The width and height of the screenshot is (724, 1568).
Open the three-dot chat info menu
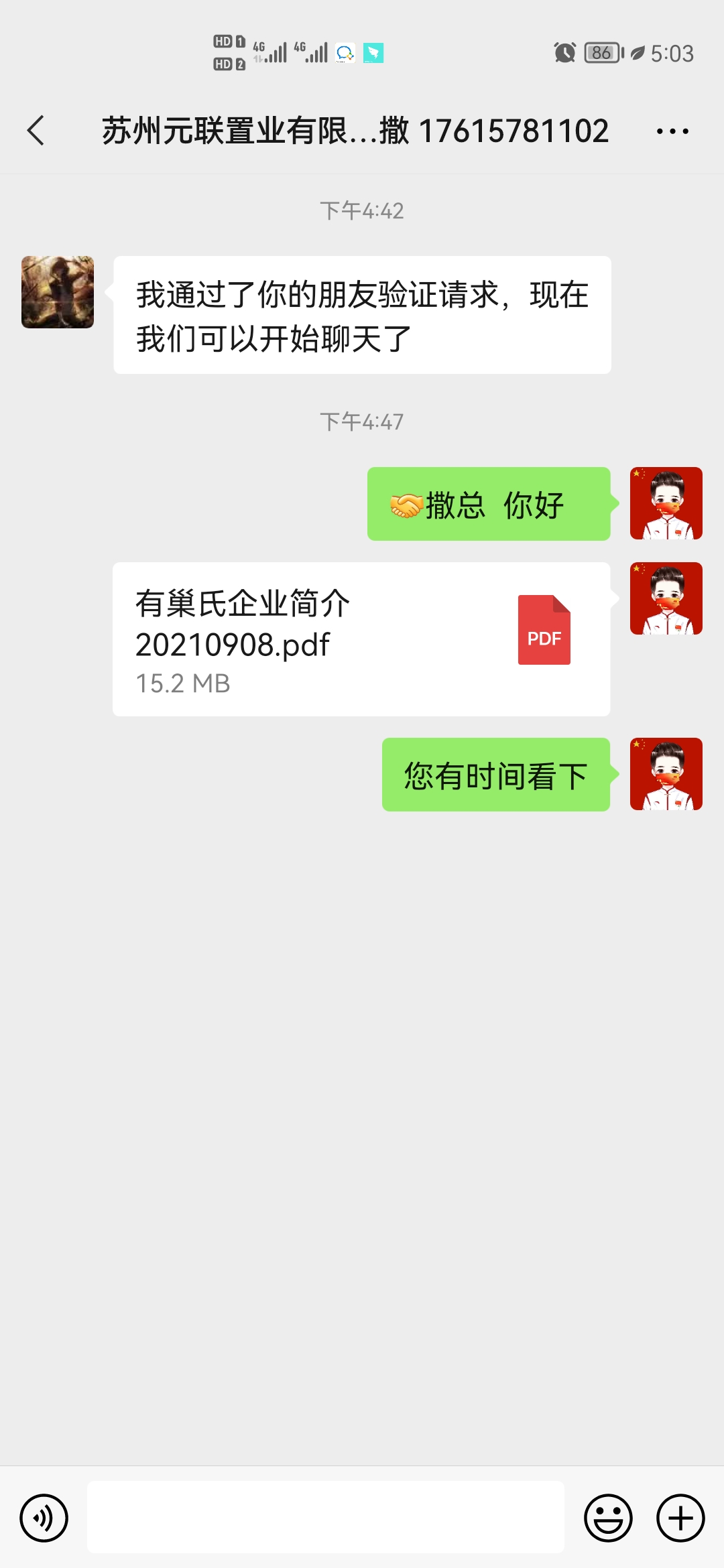[x=672, y=131]
